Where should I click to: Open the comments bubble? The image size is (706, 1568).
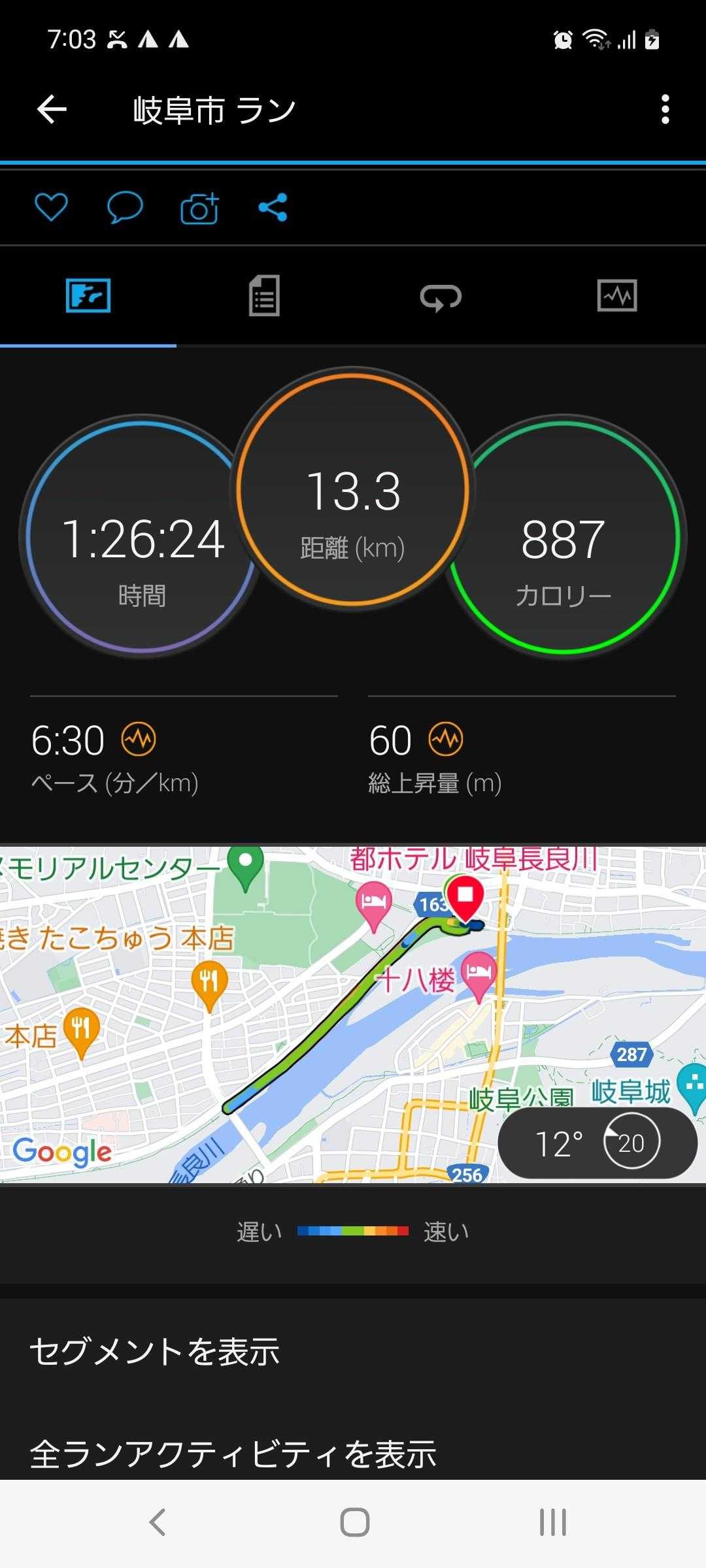125,208
